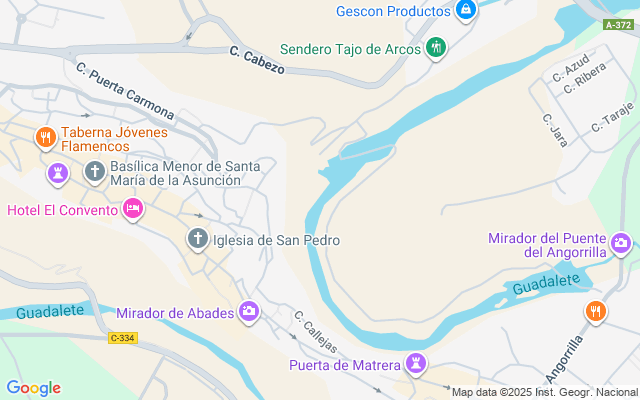Select the Iglesia de San Pedro marker

click(x=198, y=239)
